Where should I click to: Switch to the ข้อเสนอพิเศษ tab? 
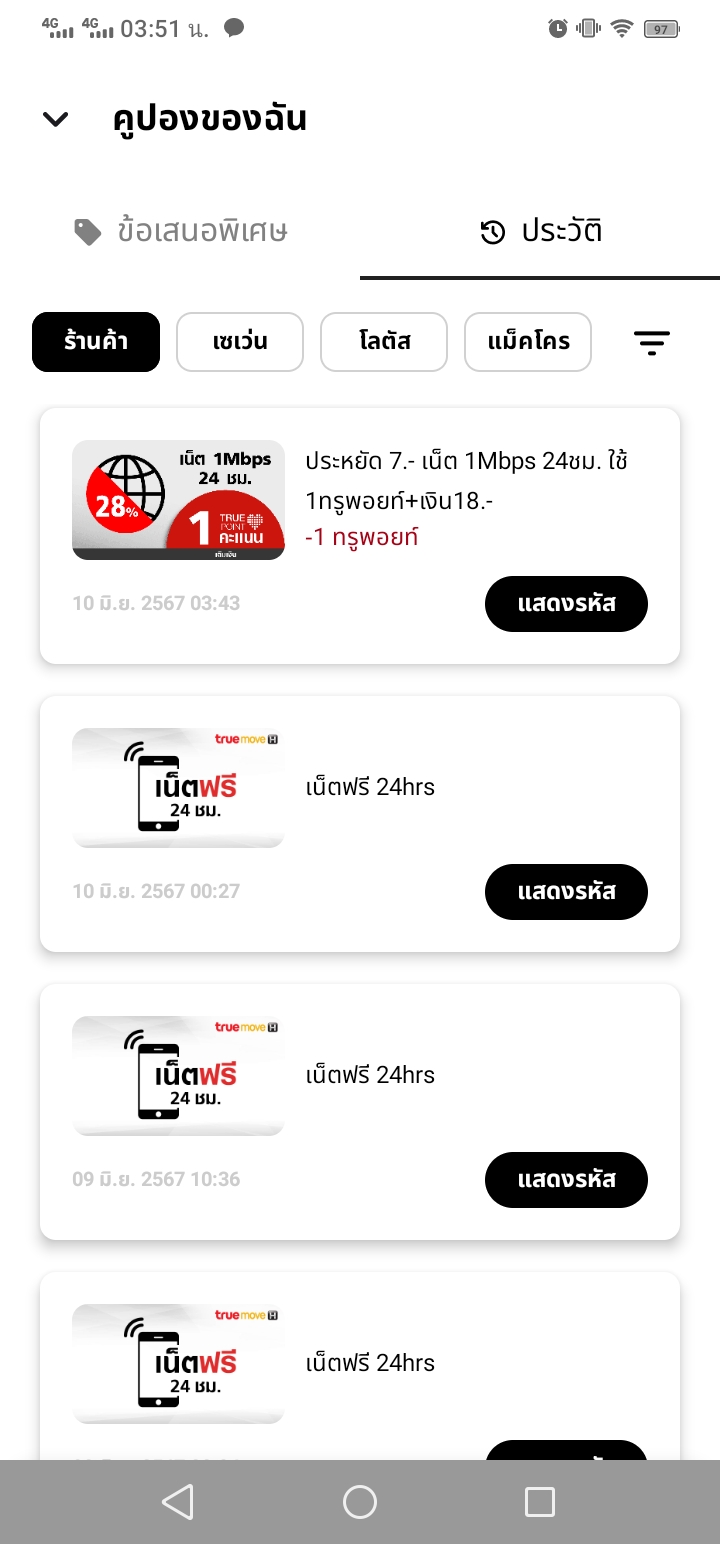[x=181, y=232]
